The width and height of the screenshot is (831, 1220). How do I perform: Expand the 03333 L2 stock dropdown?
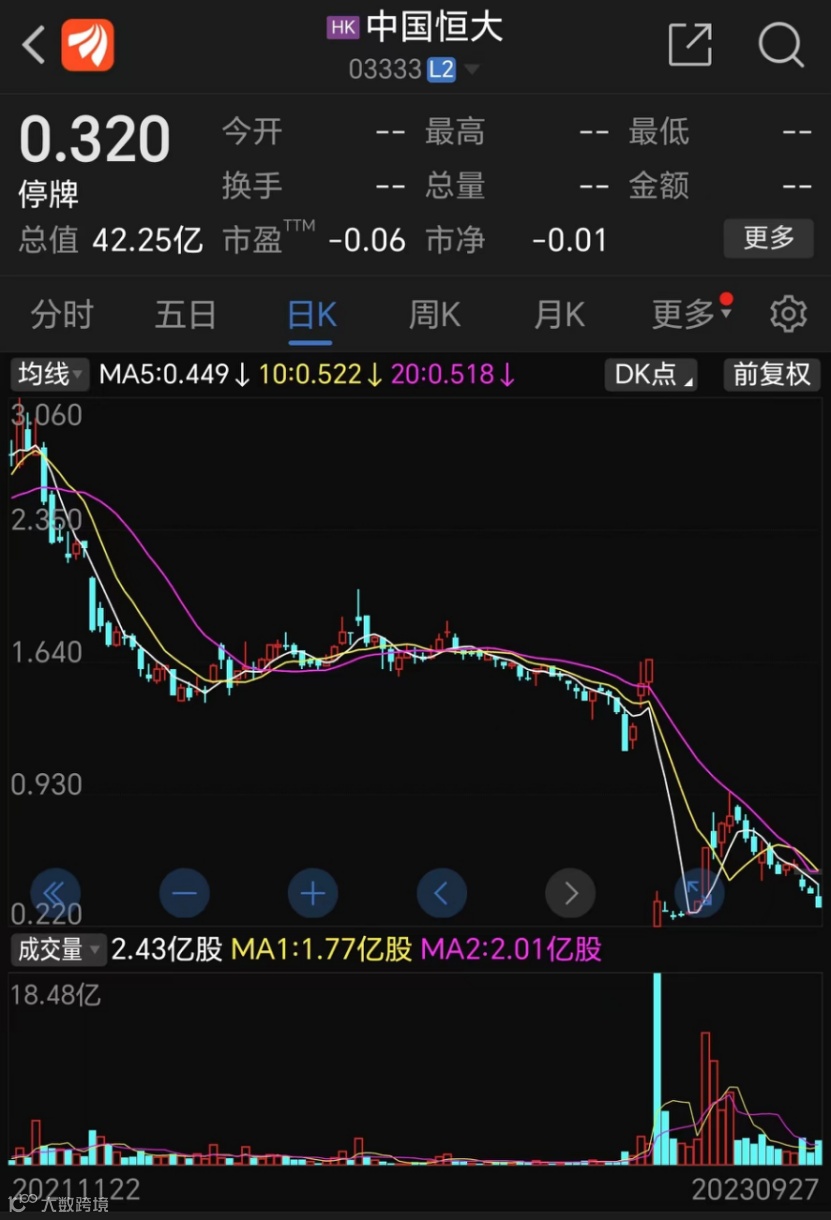click(x=471, y=70)
